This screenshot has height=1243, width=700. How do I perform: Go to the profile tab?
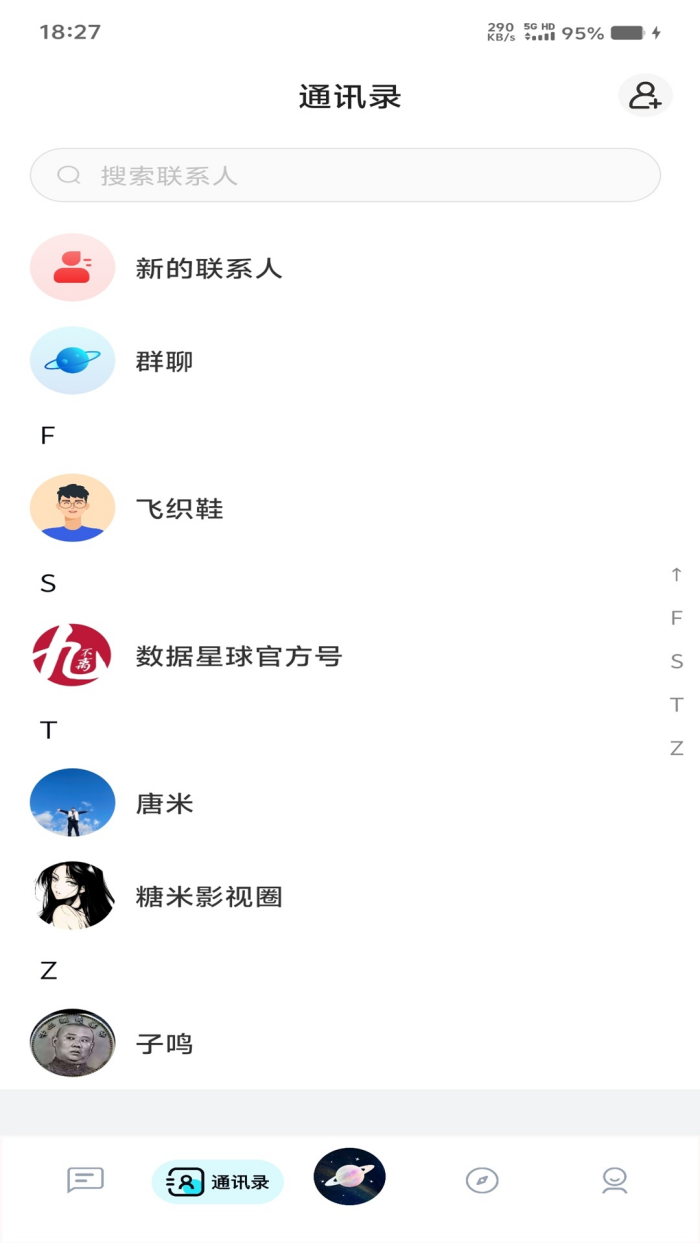614,1181
